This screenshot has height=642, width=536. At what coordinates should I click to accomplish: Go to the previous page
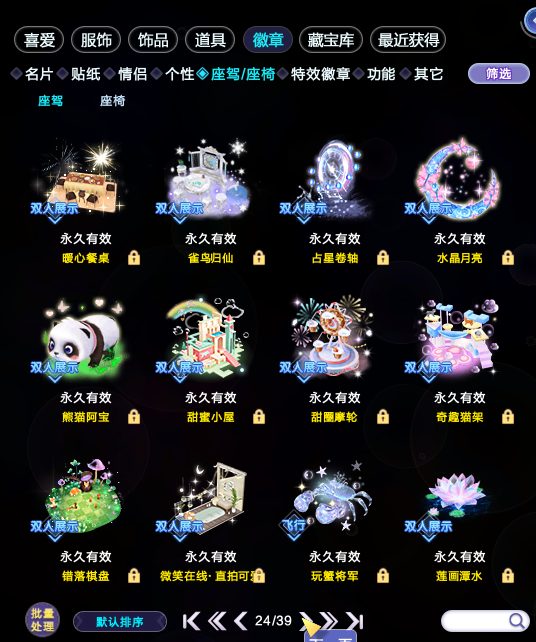(240, 621)
